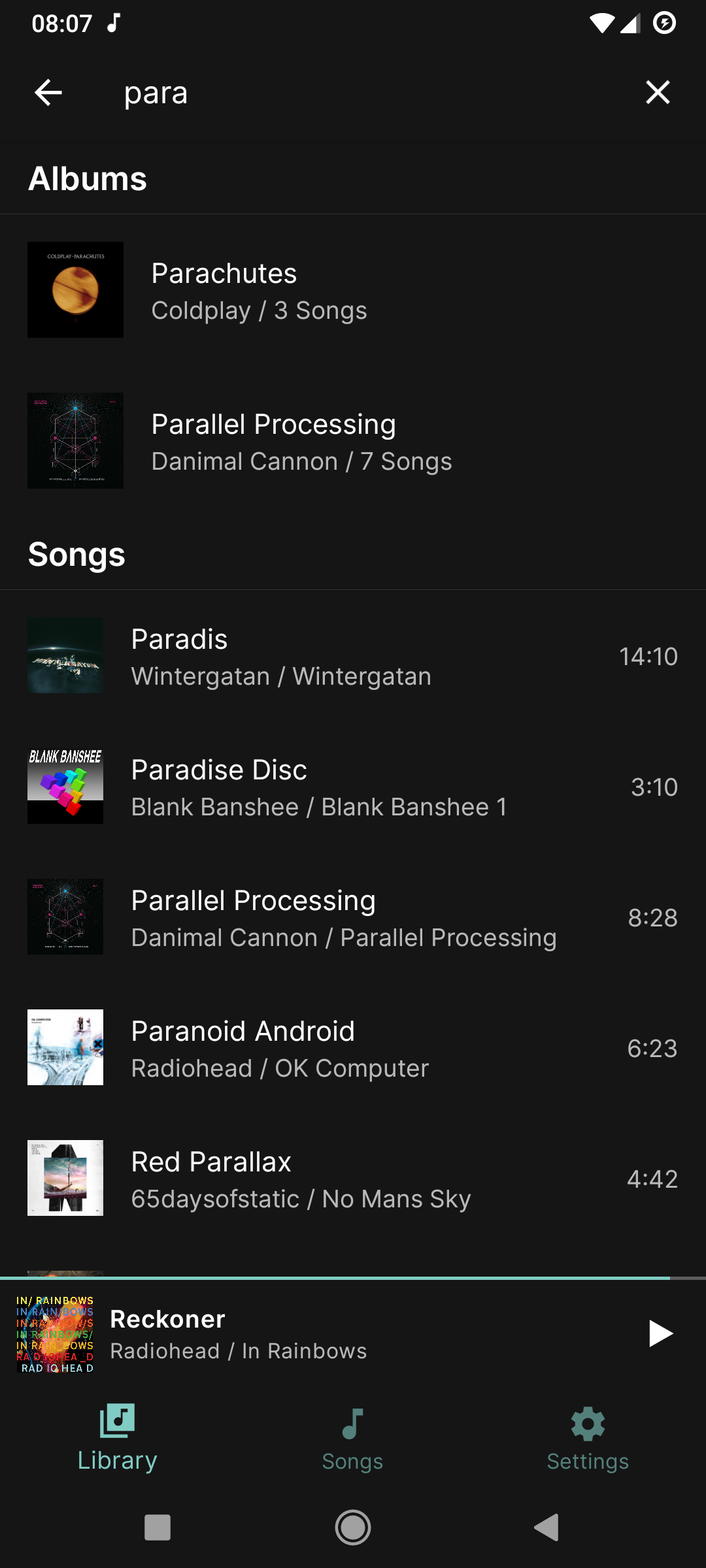Play Paranoid Android by Radiohead
The image size is (706, 1568).
[x=353, y=1048]
